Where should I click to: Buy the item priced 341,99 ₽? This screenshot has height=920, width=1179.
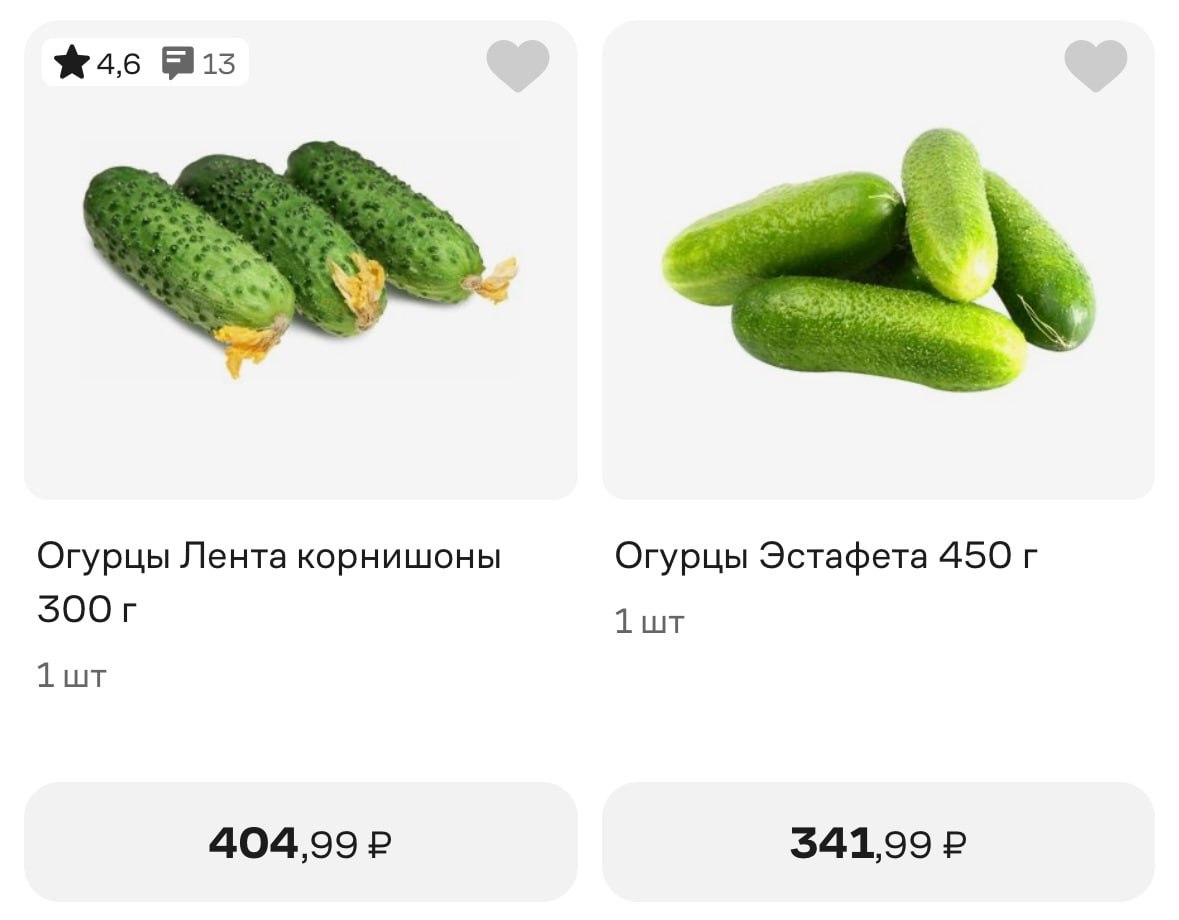tap(878, 843)
